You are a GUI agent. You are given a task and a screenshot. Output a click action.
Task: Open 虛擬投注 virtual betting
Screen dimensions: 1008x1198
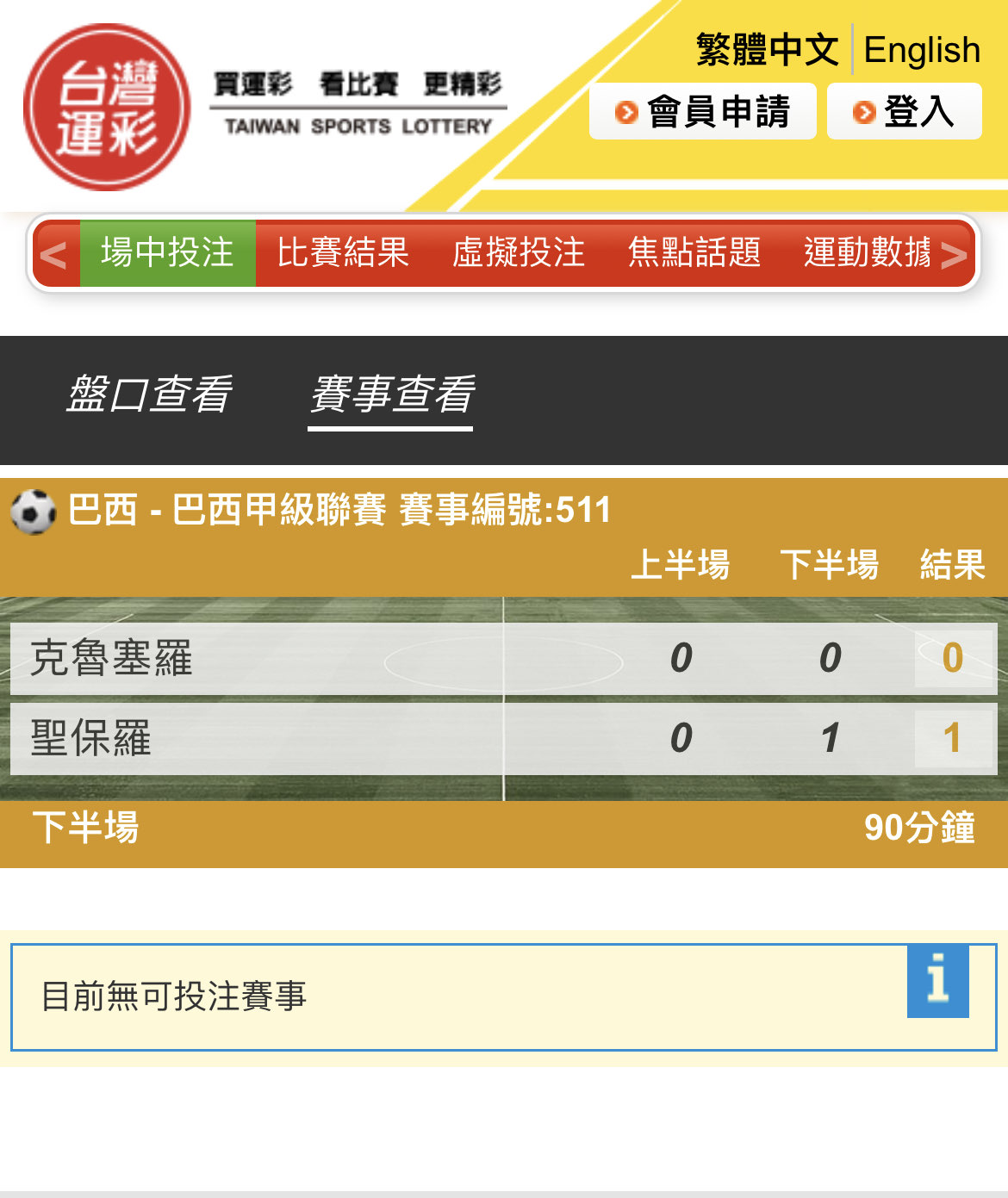coord(519,253)
